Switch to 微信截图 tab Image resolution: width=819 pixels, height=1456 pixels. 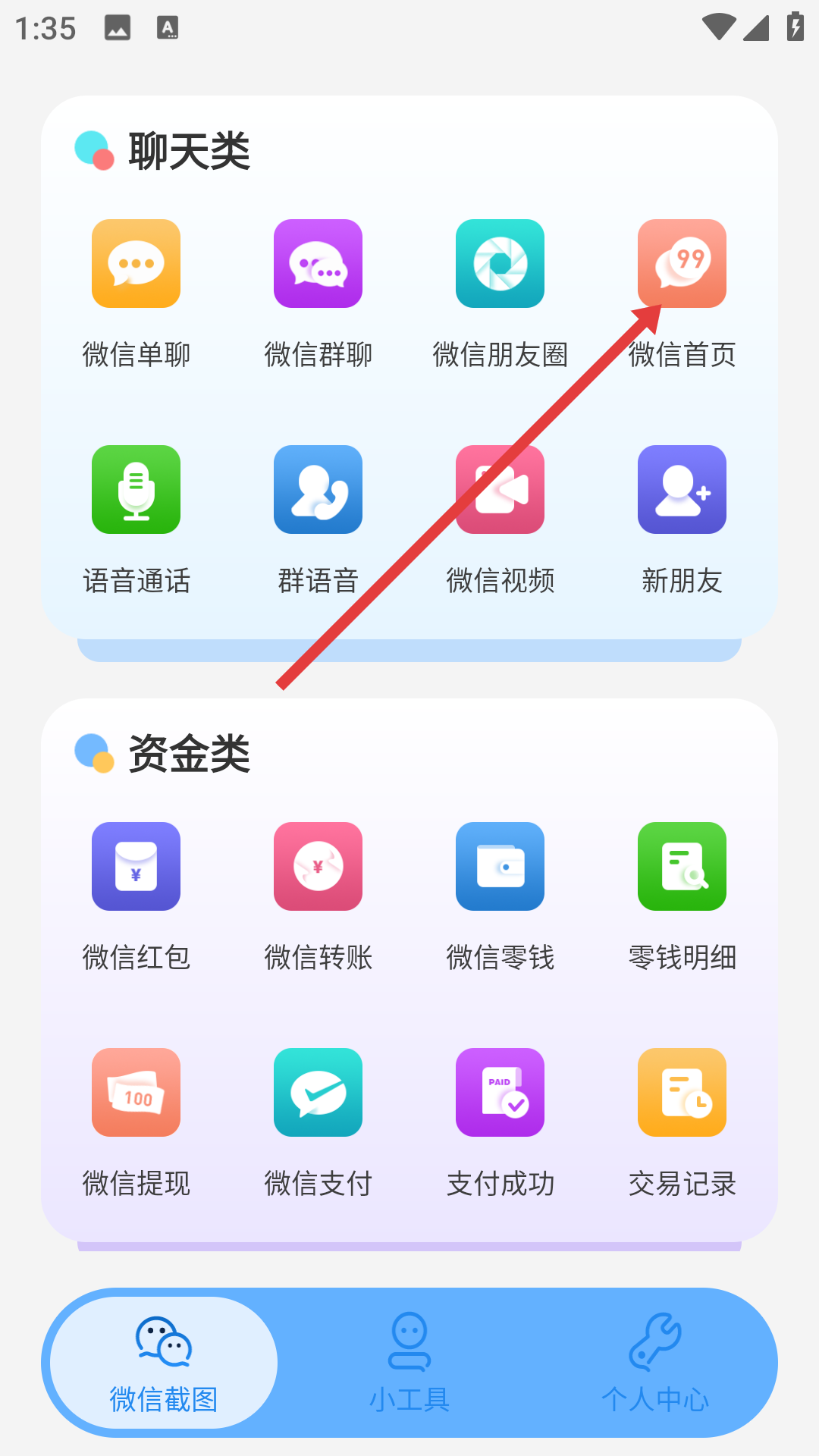(164, 1363)
